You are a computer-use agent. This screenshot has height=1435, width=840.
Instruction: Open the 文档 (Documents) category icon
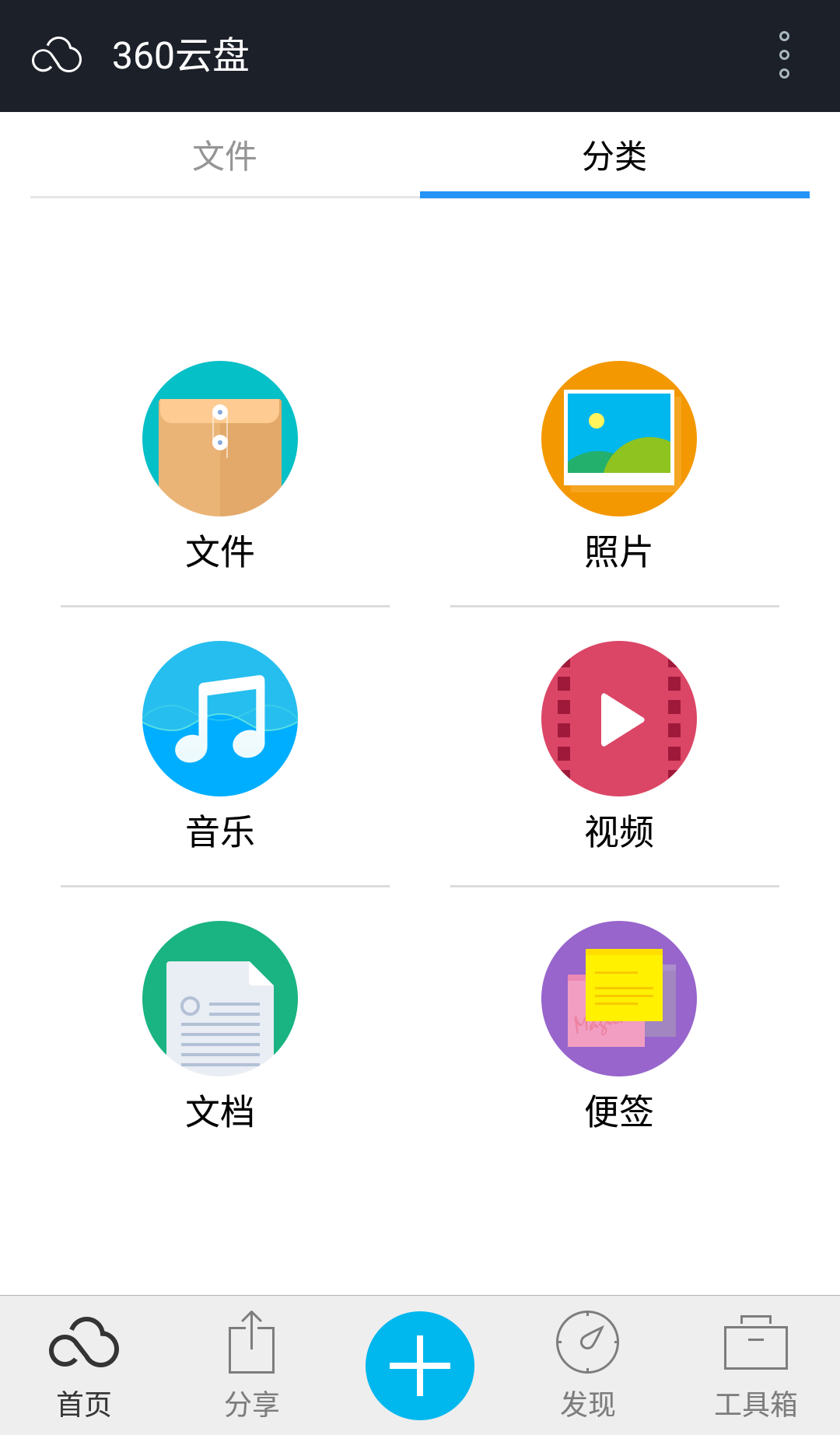click(x=220, y=999)
